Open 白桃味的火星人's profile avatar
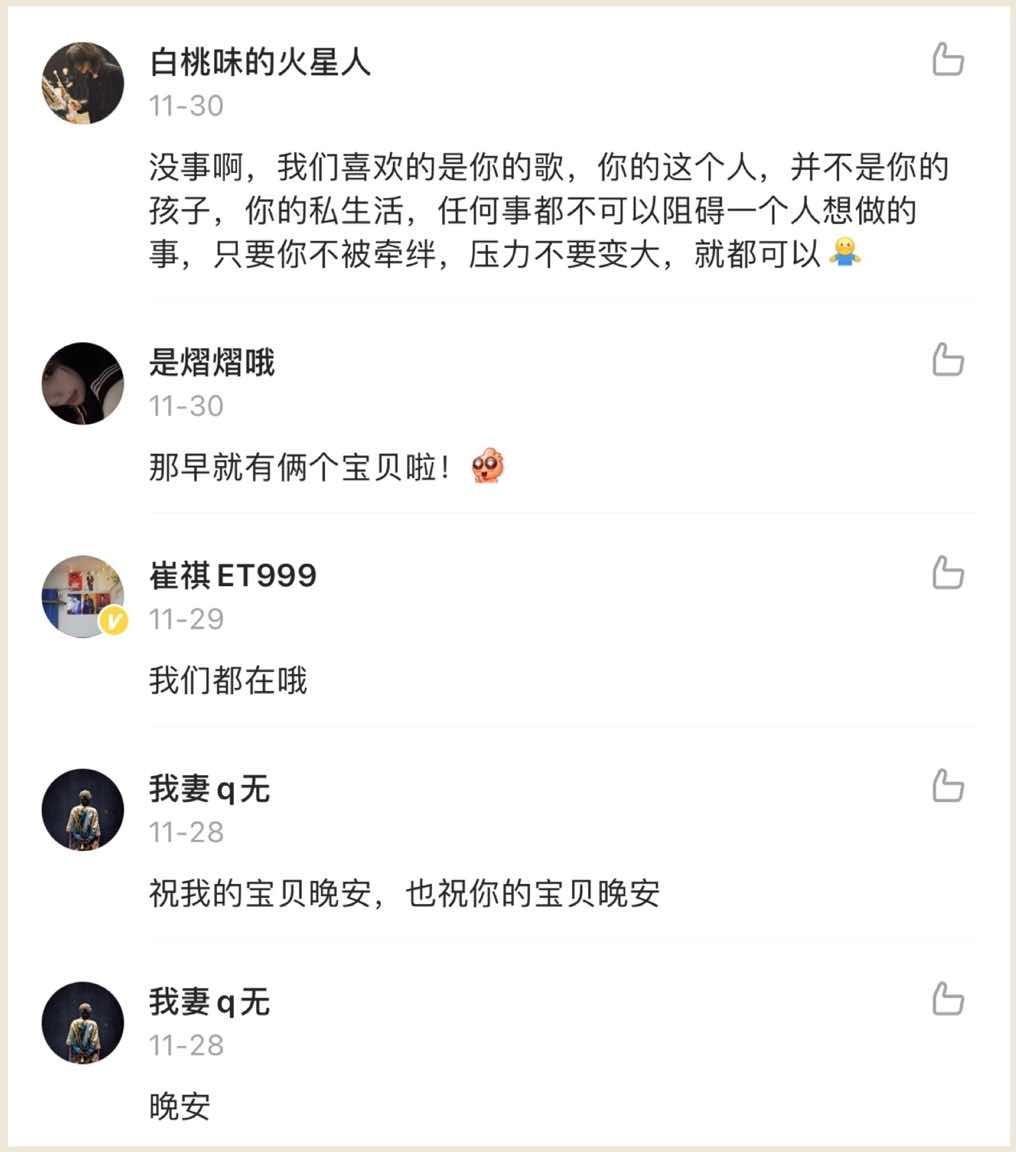This screenshot has width=1016, height=1152. pos(83,83)
